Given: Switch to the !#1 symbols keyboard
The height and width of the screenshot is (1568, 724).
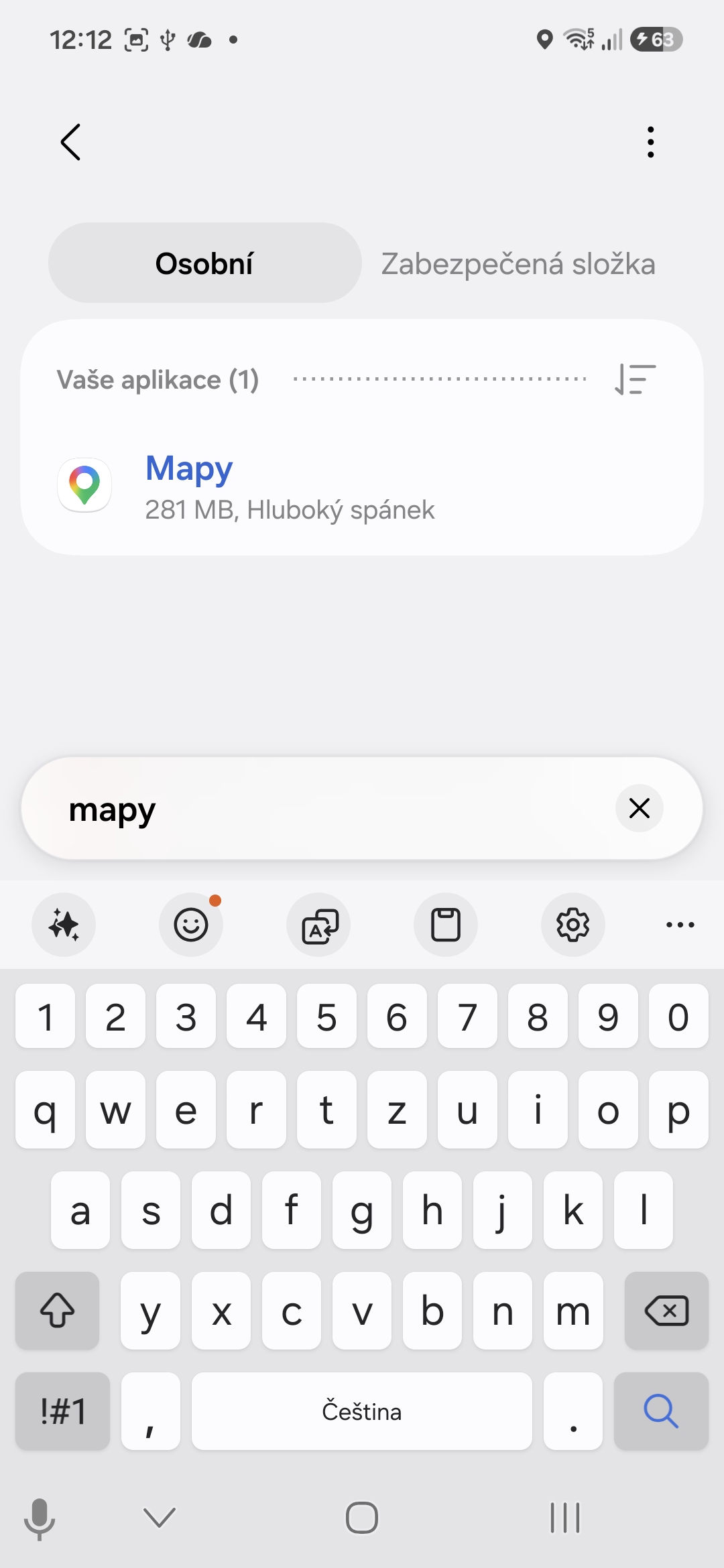Looking at the screenshot, I should point(63,1411).
